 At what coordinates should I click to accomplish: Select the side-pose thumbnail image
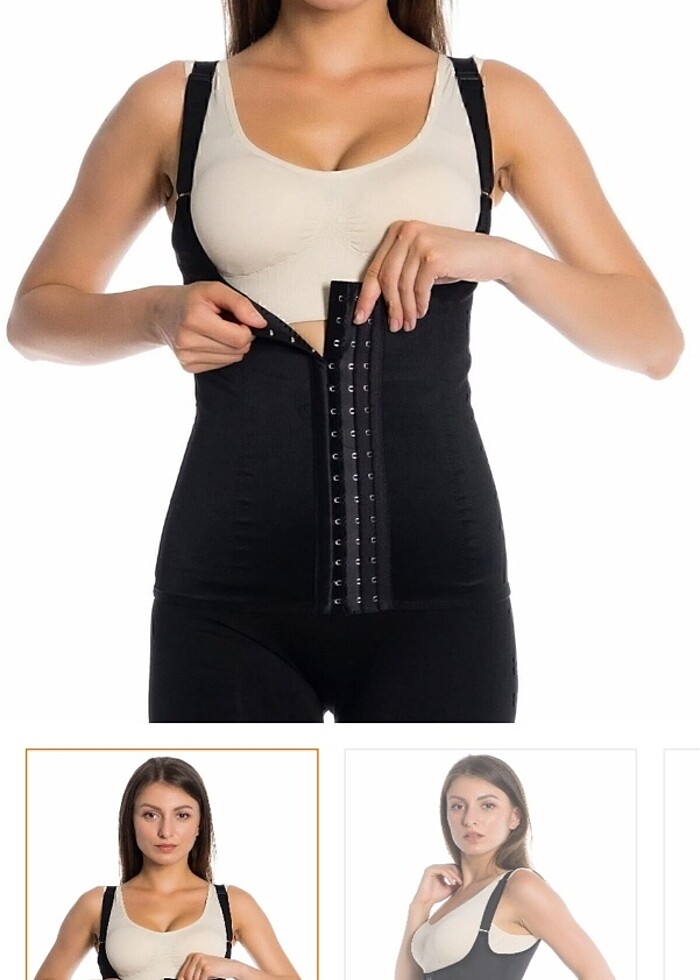pyautogui.click(x=490, y=865)
